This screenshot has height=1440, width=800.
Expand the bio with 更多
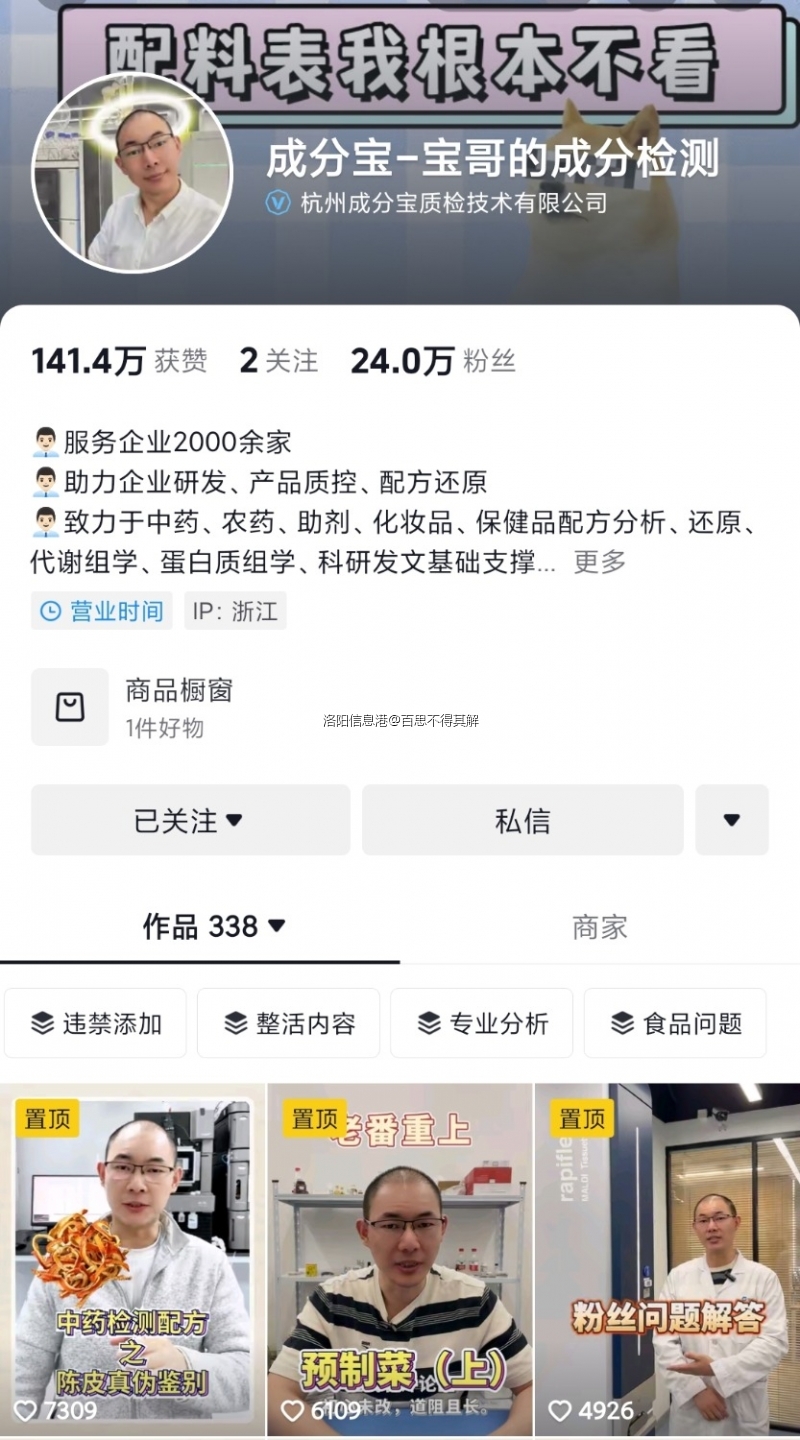599,562
